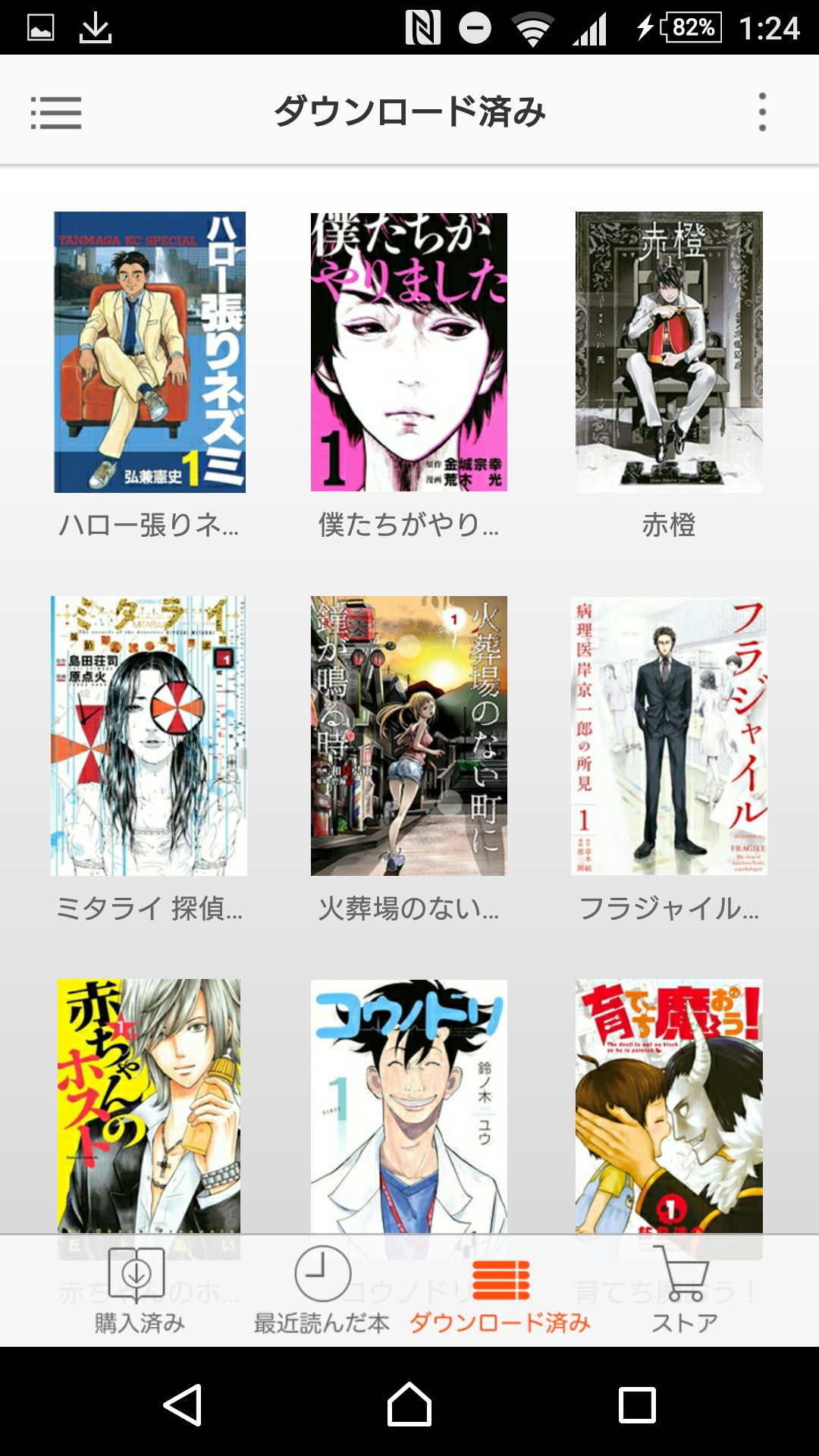Screen dimensions: 819x1456
Task: Open the book 火葬場のない町に
Action: pyautogui.click(x=409, y=736)
